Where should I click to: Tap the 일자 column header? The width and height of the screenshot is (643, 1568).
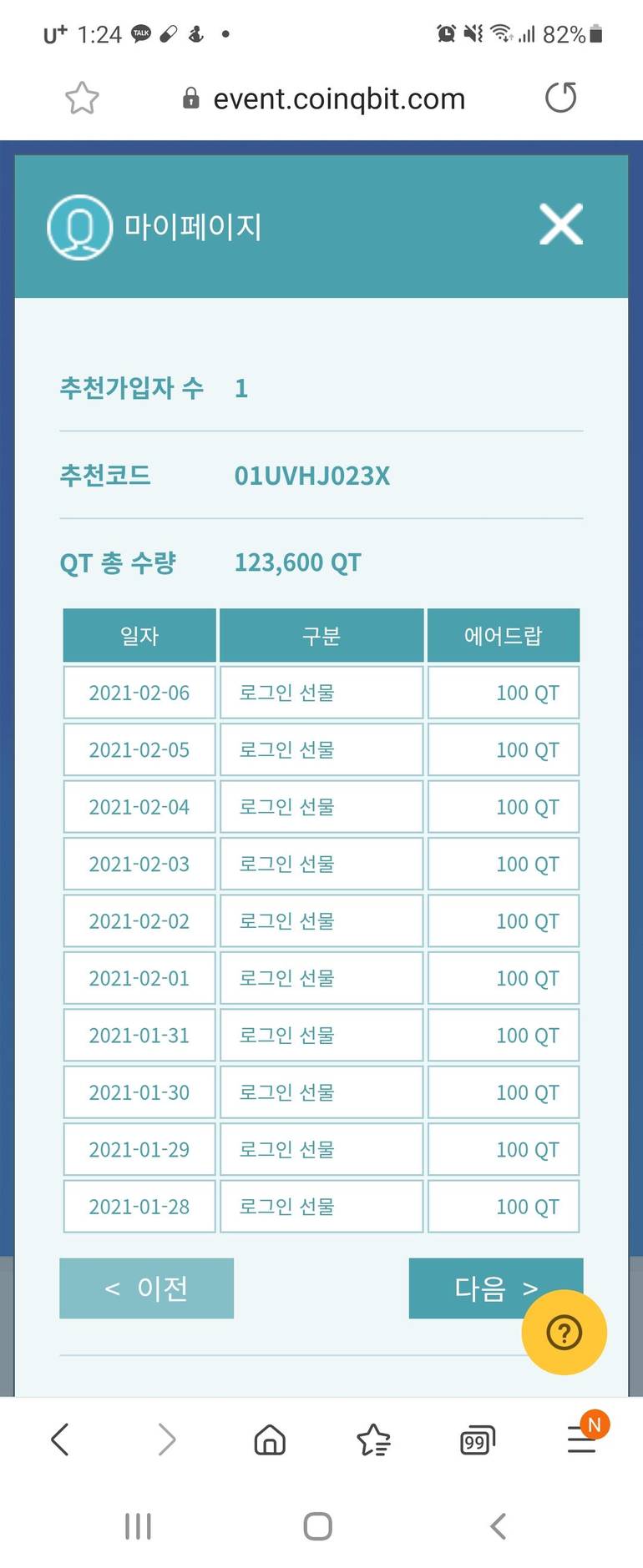click(139, 635)
